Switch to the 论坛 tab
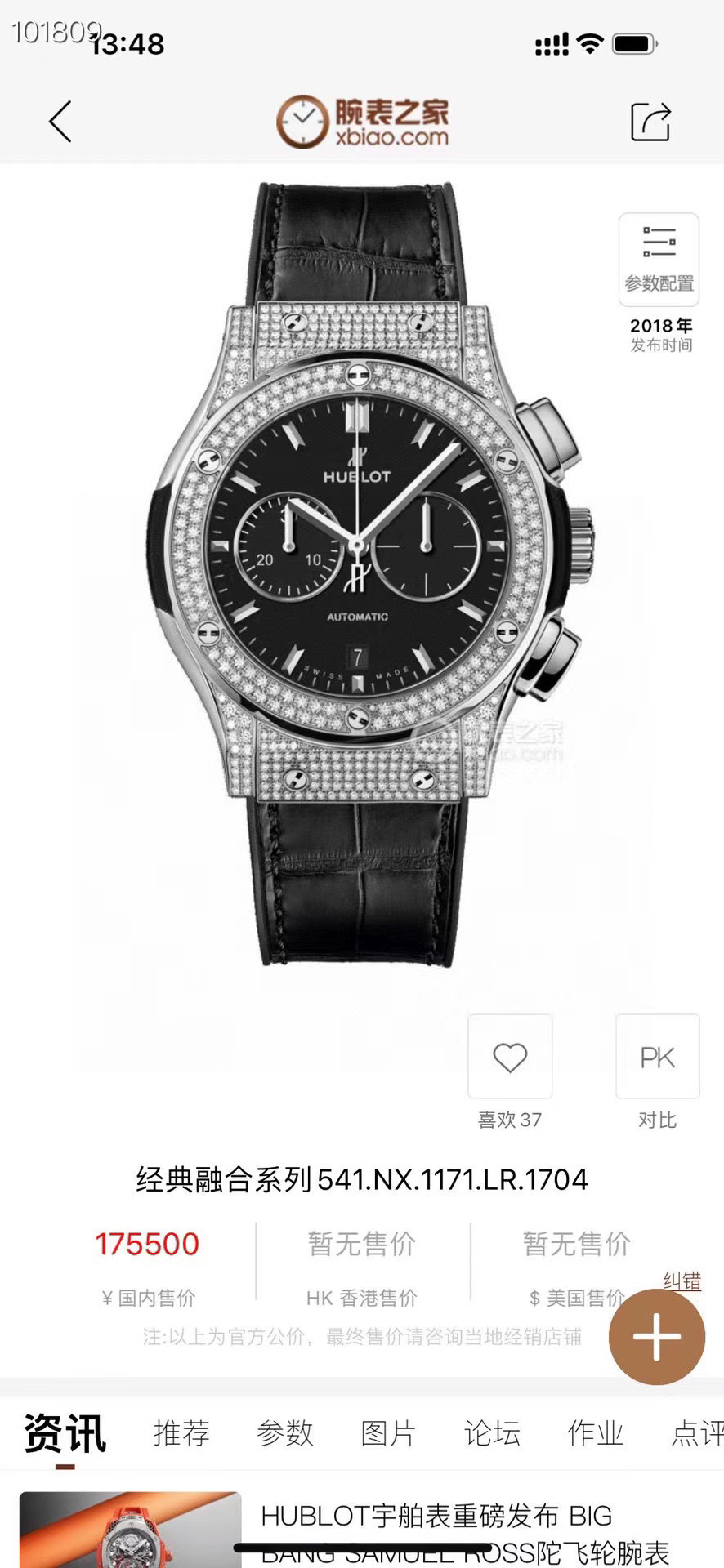Viewport: 724px width, 1568px height. tap(492, 1433)
